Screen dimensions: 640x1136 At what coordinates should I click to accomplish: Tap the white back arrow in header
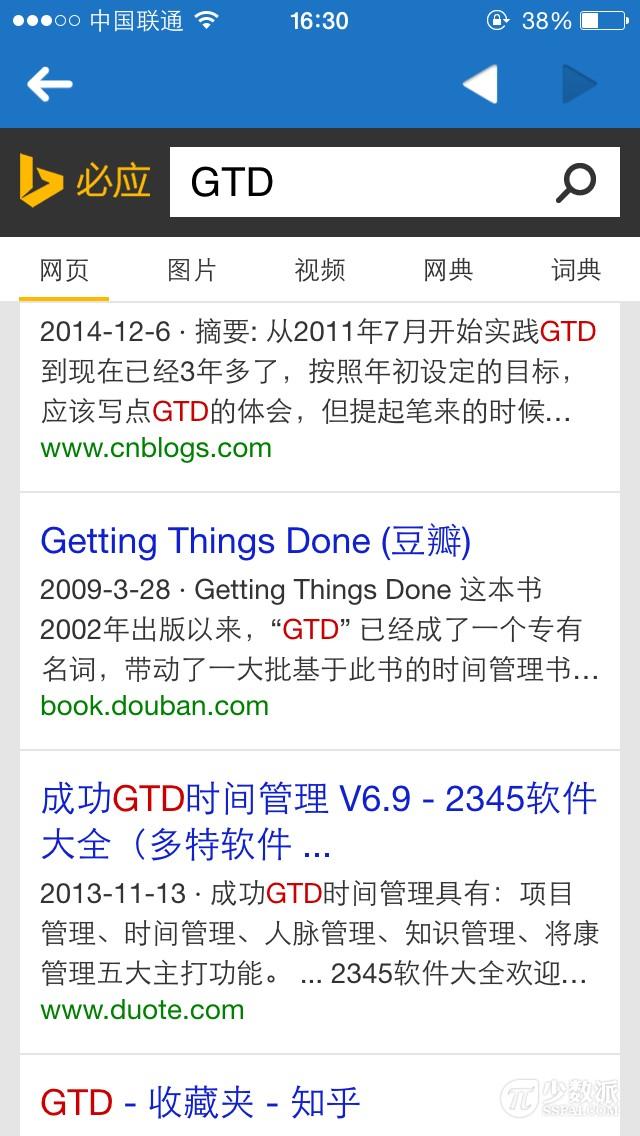click(x=49, y=85)
